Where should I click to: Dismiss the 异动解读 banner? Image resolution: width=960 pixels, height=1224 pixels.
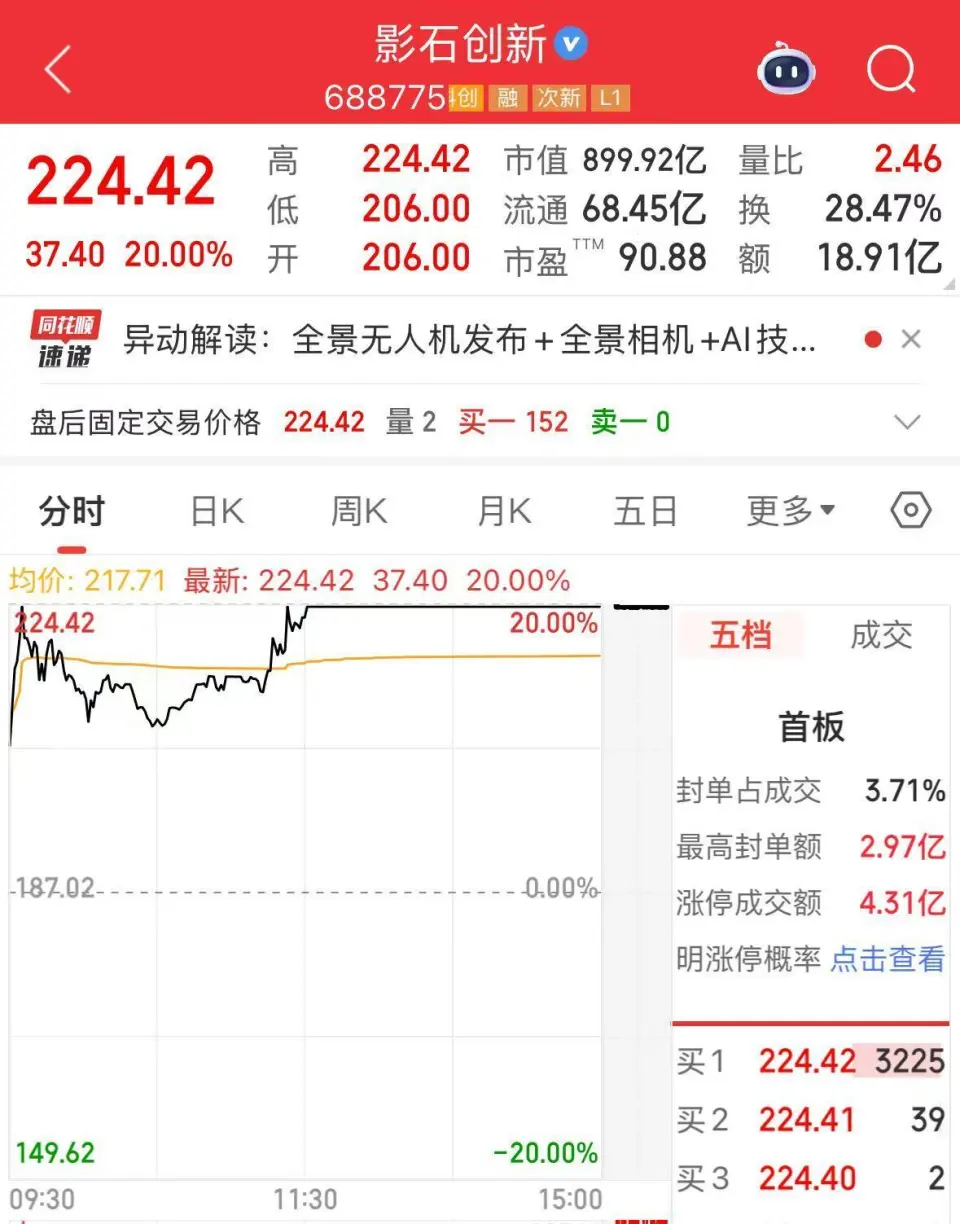pos(910,340)
